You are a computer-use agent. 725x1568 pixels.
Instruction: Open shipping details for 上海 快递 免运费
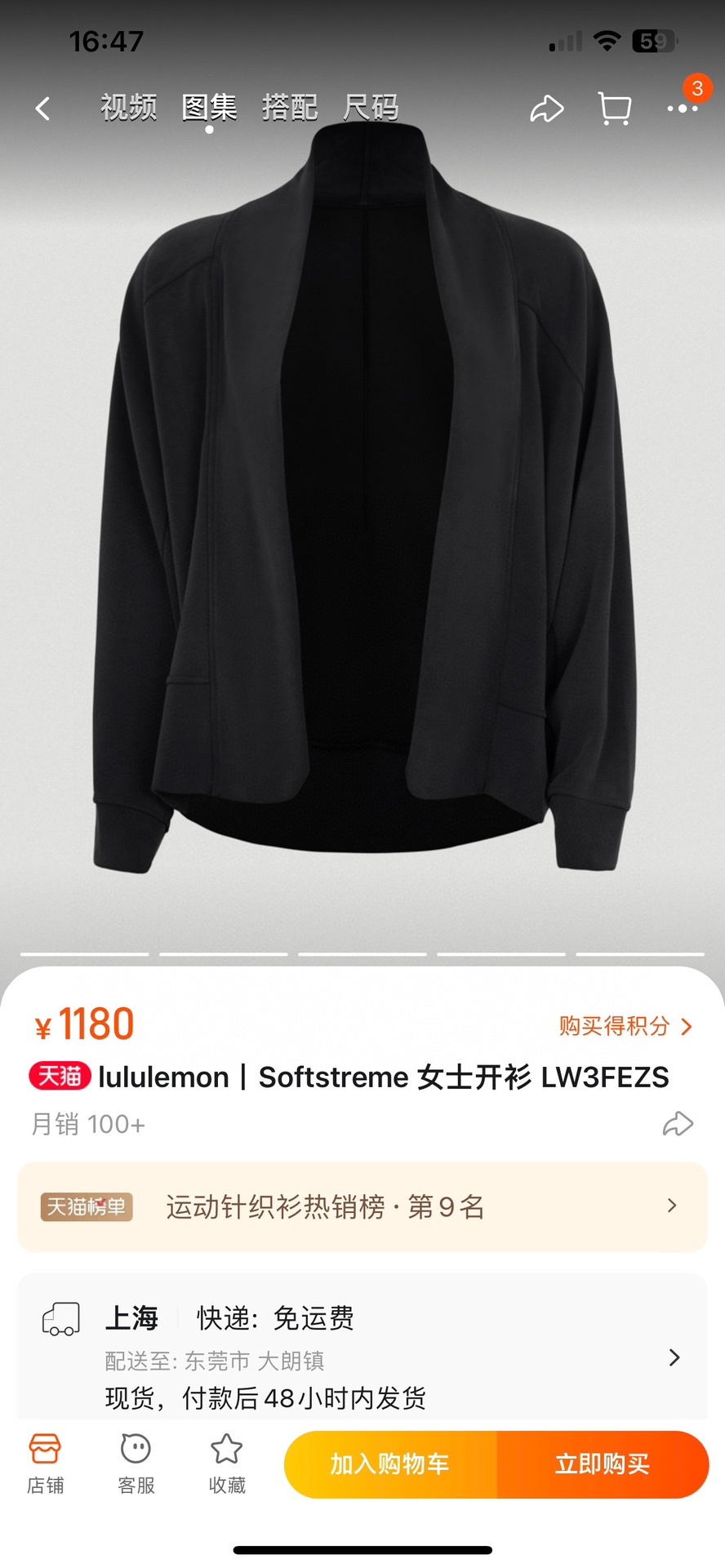coord(362,1357)
